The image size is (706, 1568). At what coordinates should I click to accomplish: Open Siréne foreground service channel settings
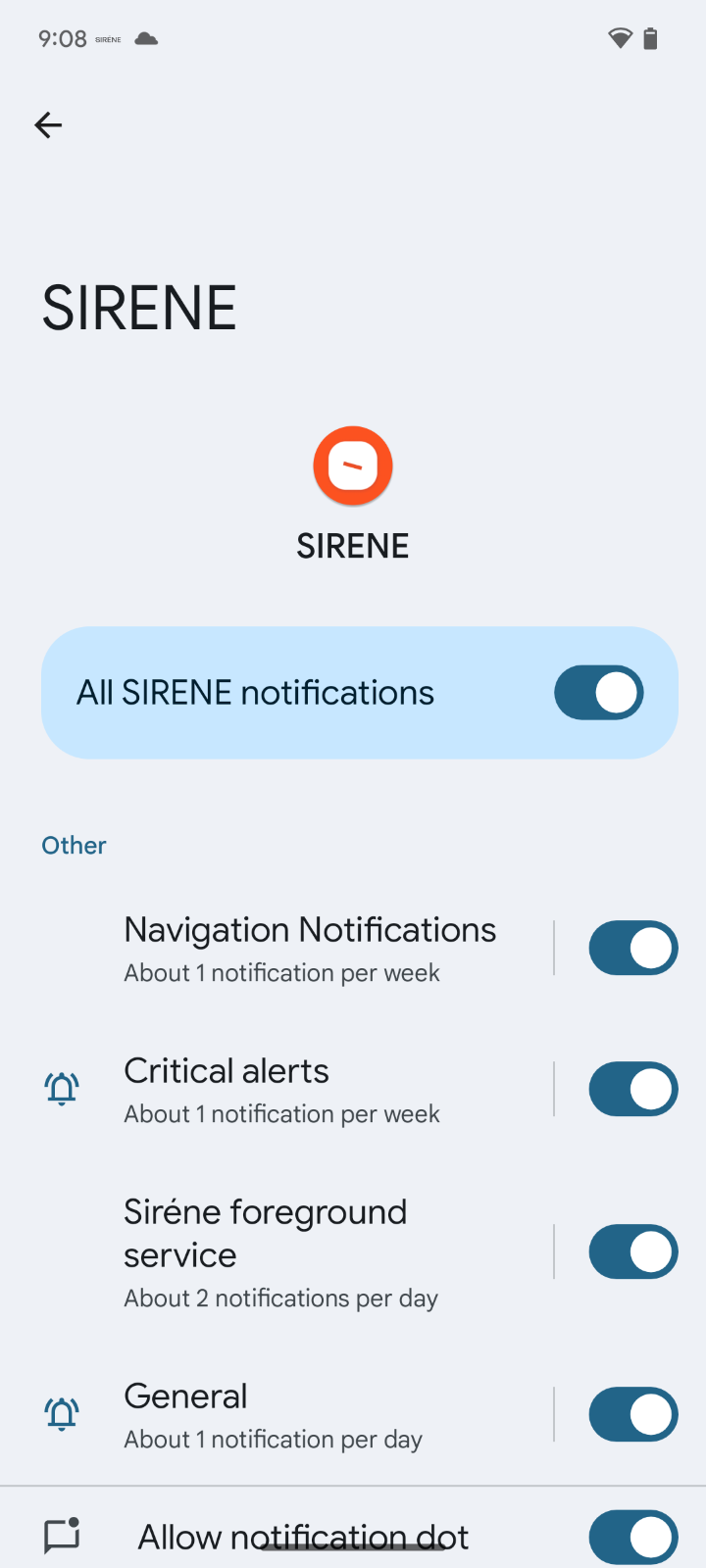point(281,1251)
